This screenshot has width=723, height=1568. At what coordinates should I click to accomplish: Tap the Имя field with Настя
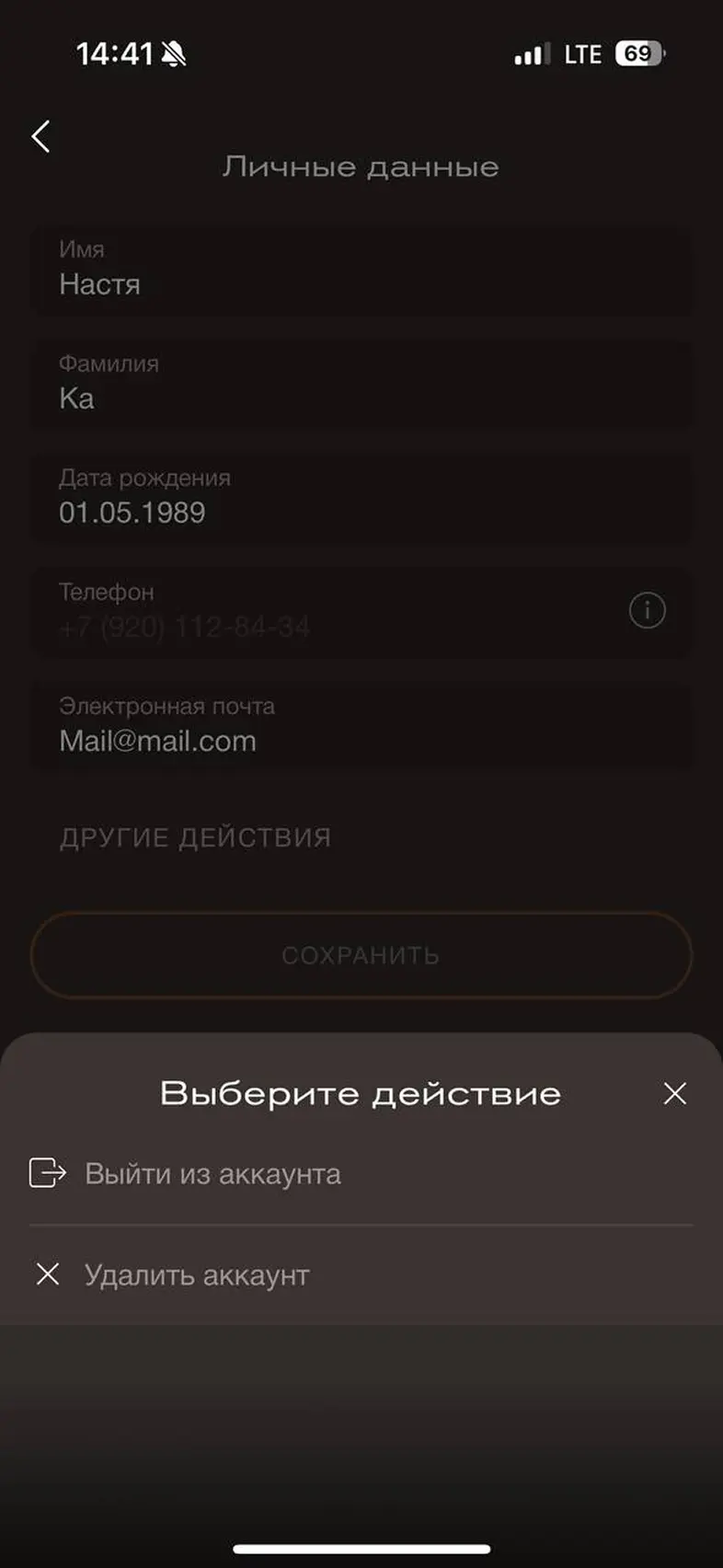point(361,270)
